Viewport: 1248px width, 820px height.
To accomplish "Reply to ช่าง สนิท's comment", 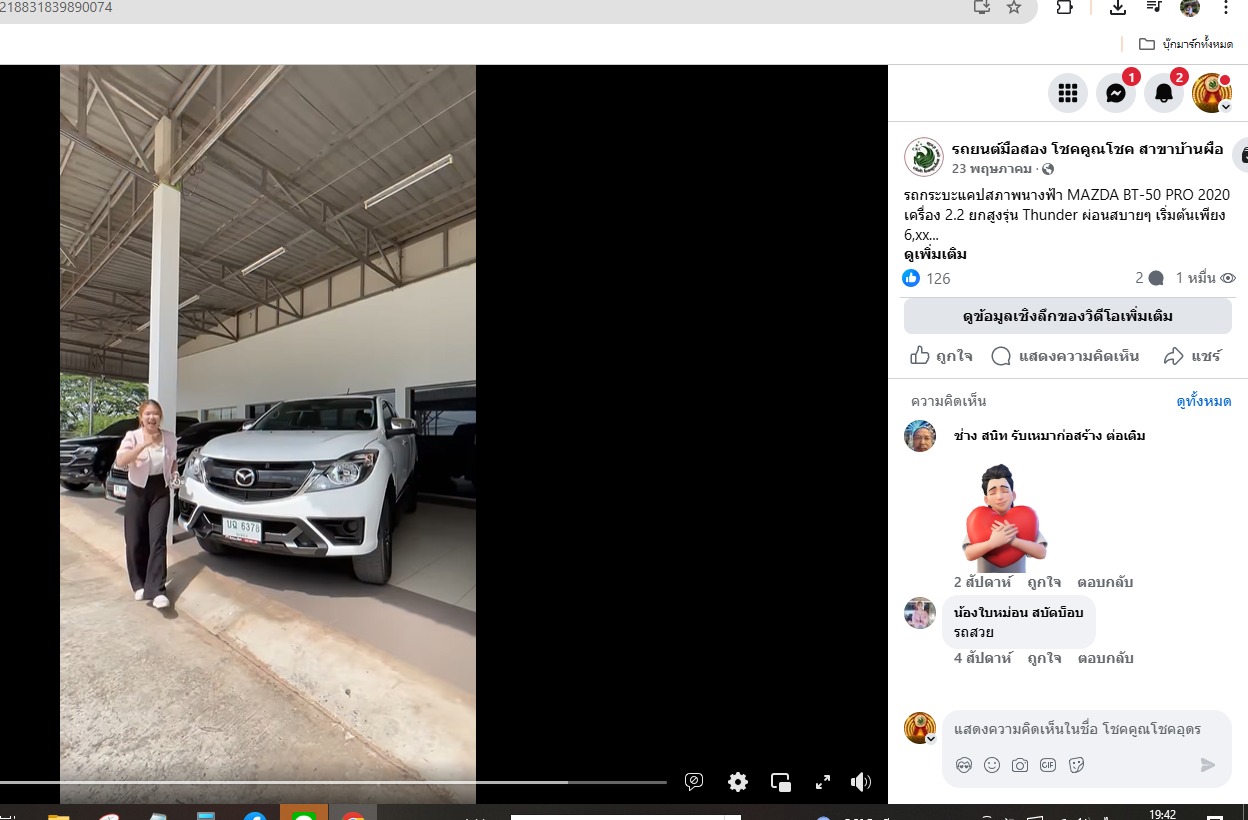I will pos(1105,582).
